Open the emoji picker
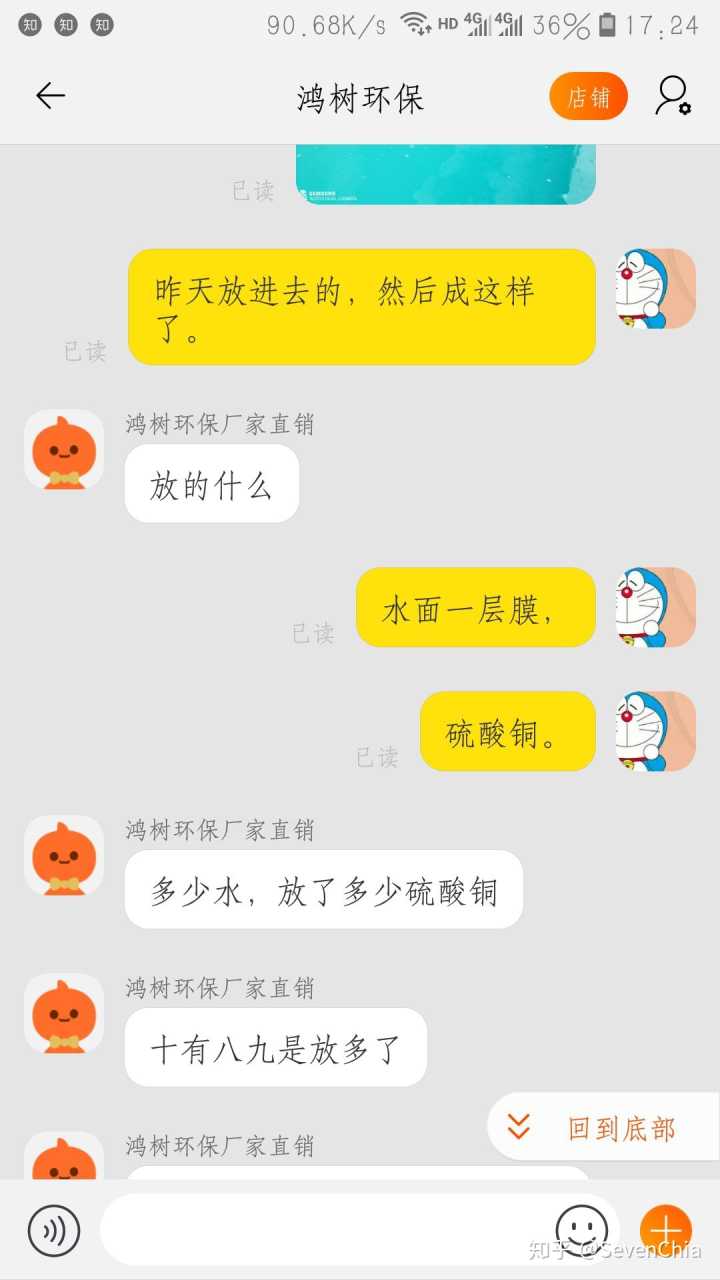 pos(581,1229)
